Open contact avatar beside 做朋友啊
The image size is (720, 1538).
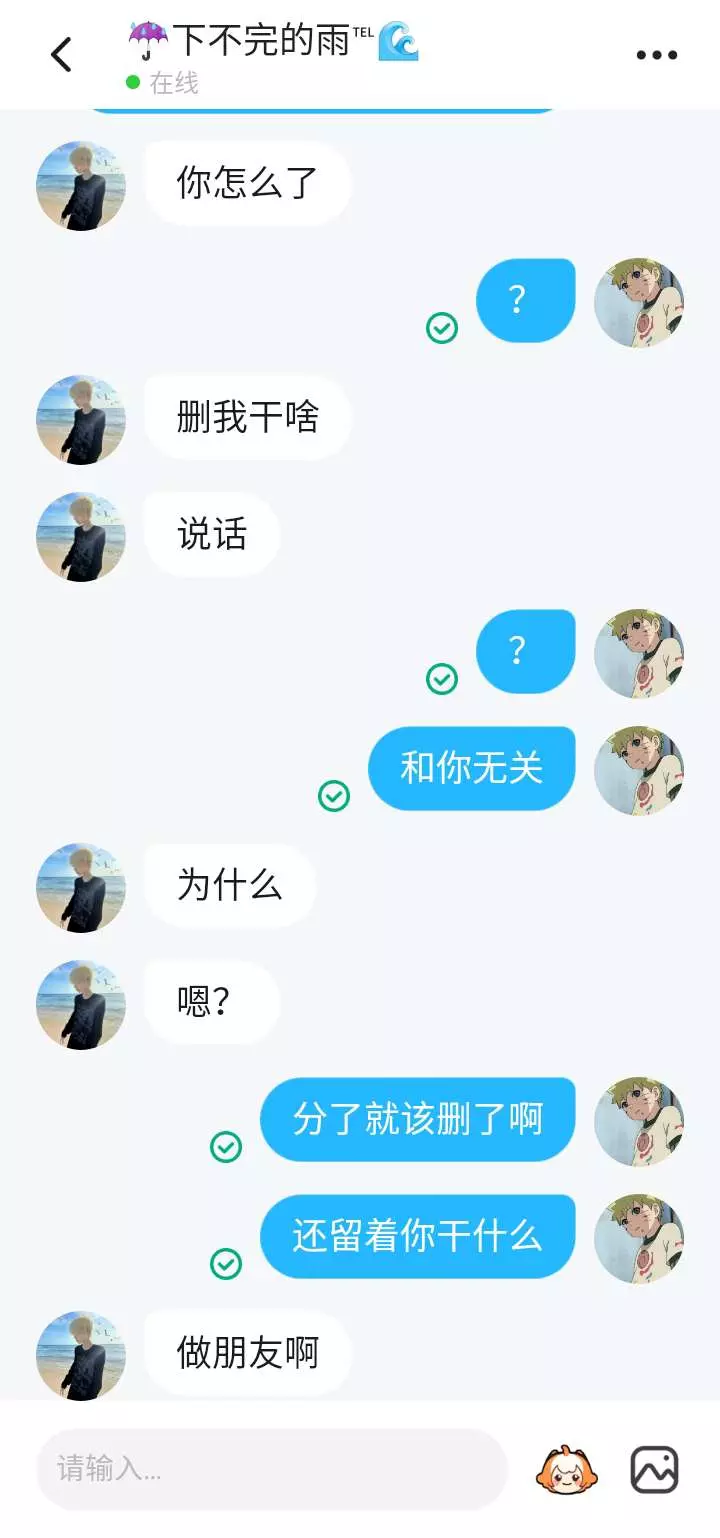pyautogui.click(x=81, y=1355)
